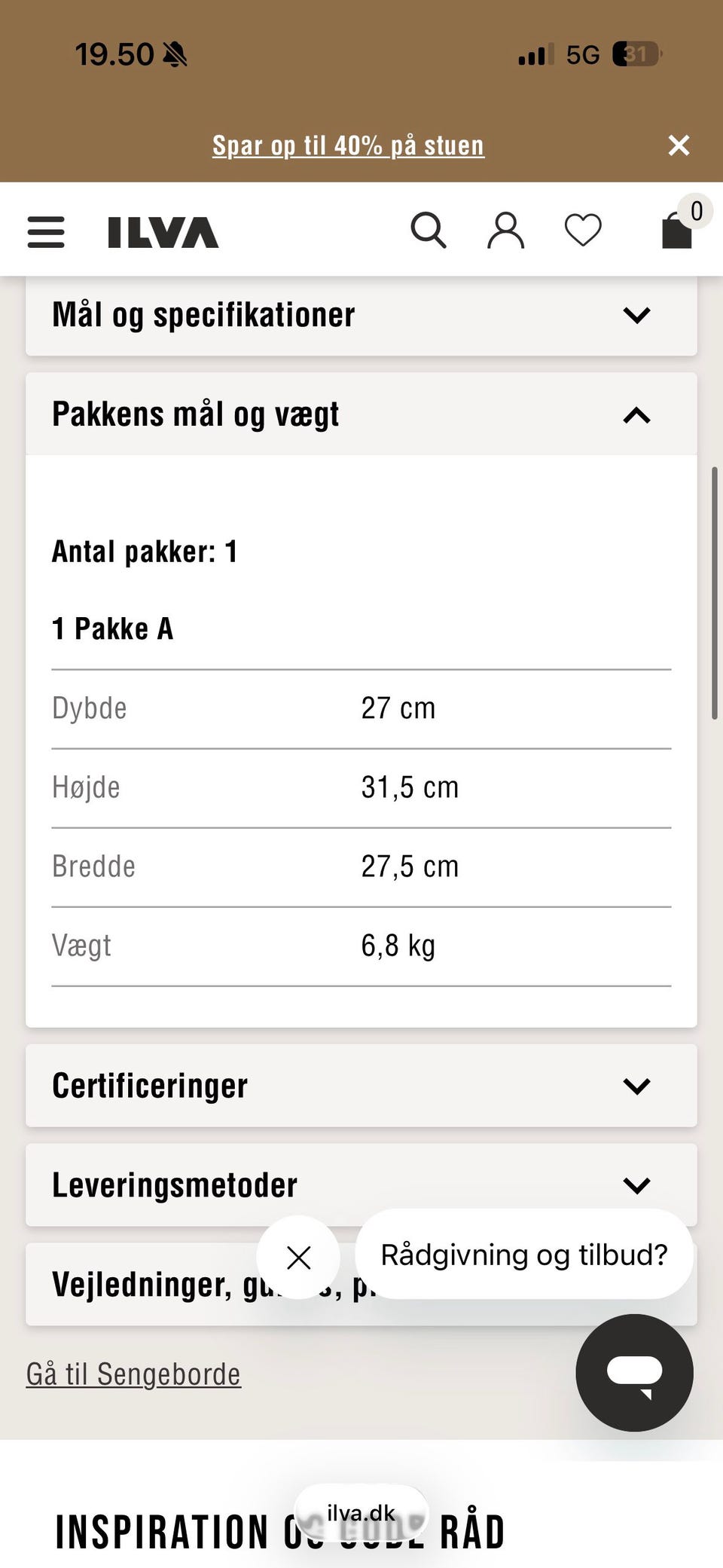Open the wishlist heart

pos(583,230)
